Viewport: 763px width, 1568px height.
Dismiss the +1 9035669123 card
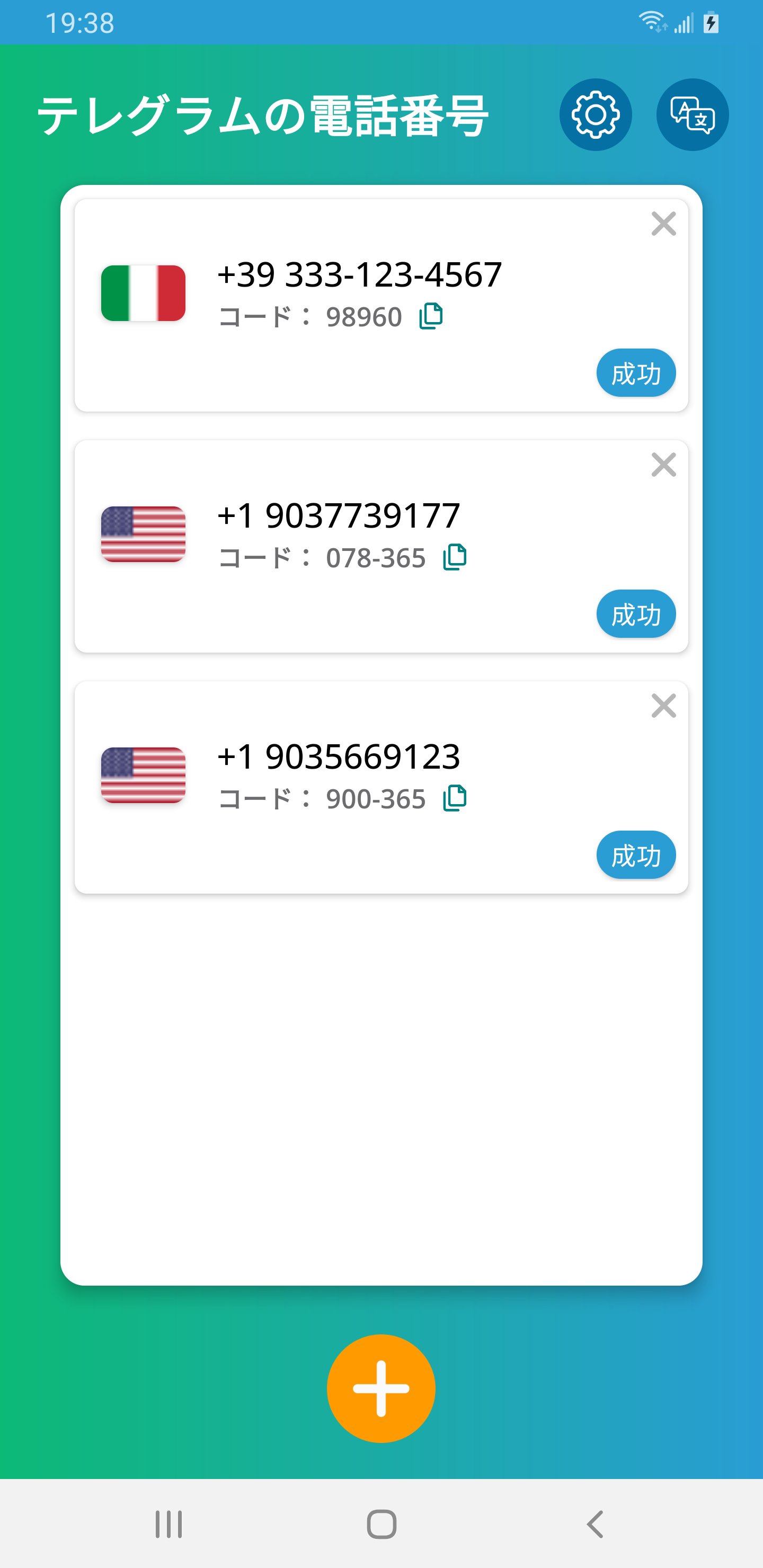point(665,706)
